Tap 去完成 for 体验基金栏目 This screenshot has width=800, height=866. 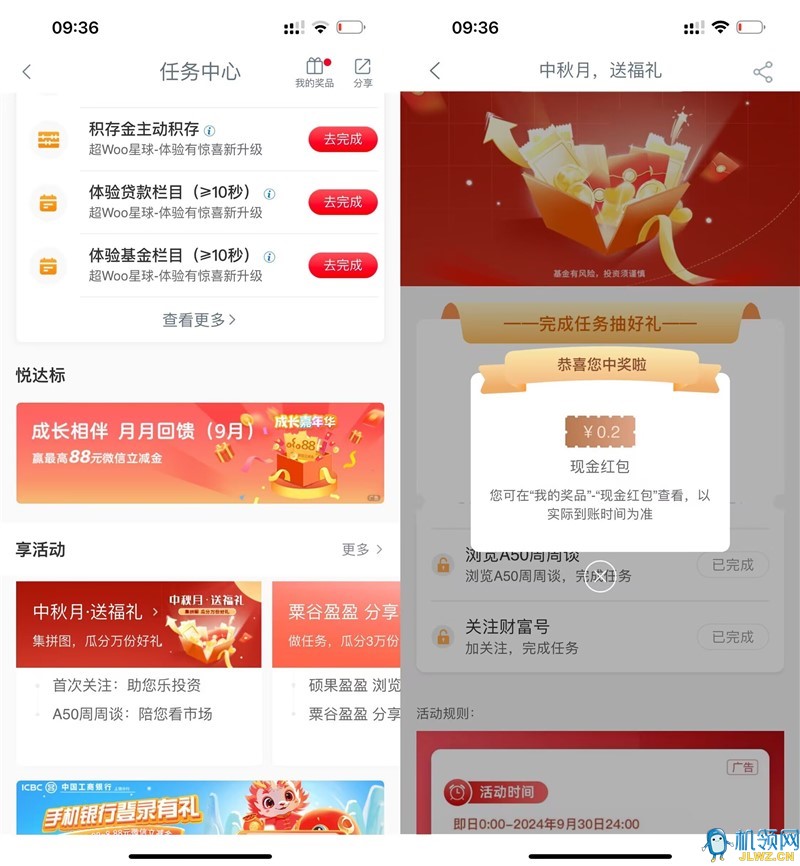point(342,265)
